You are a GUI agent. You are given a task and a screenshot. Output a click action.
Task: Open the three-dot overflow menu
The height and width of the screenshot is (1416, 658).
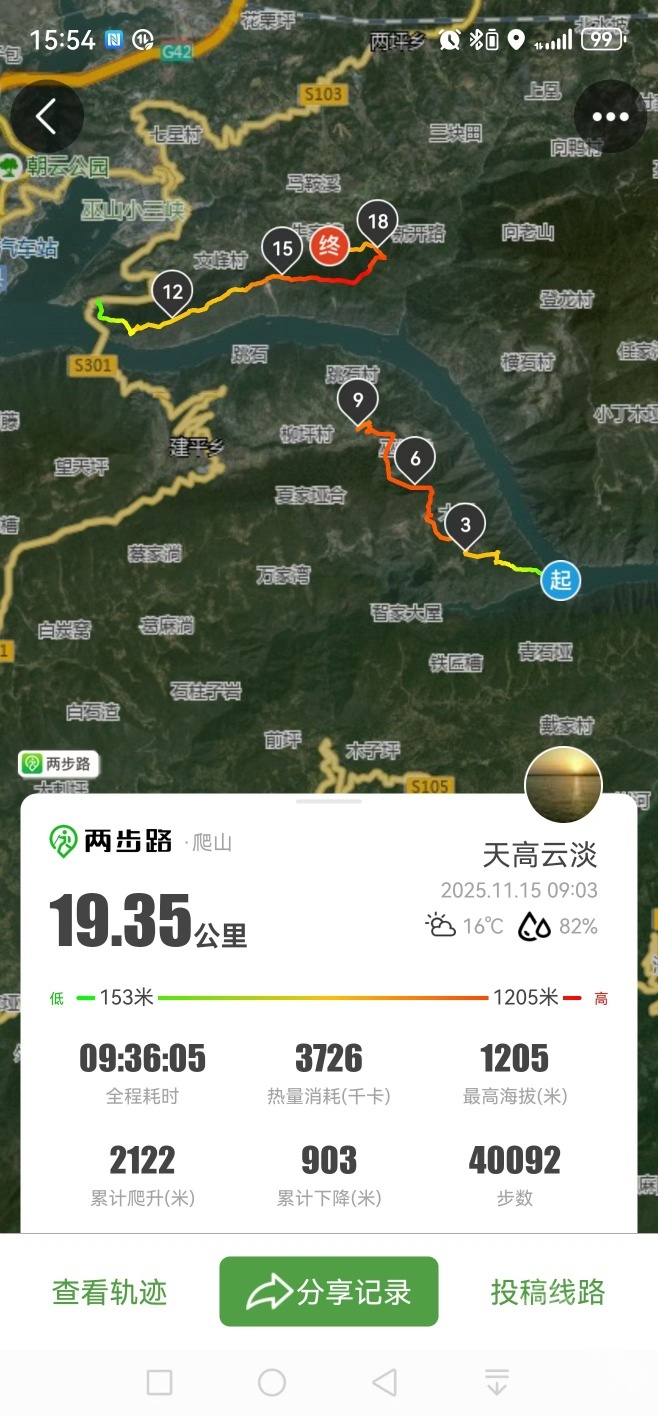point(609,117)
